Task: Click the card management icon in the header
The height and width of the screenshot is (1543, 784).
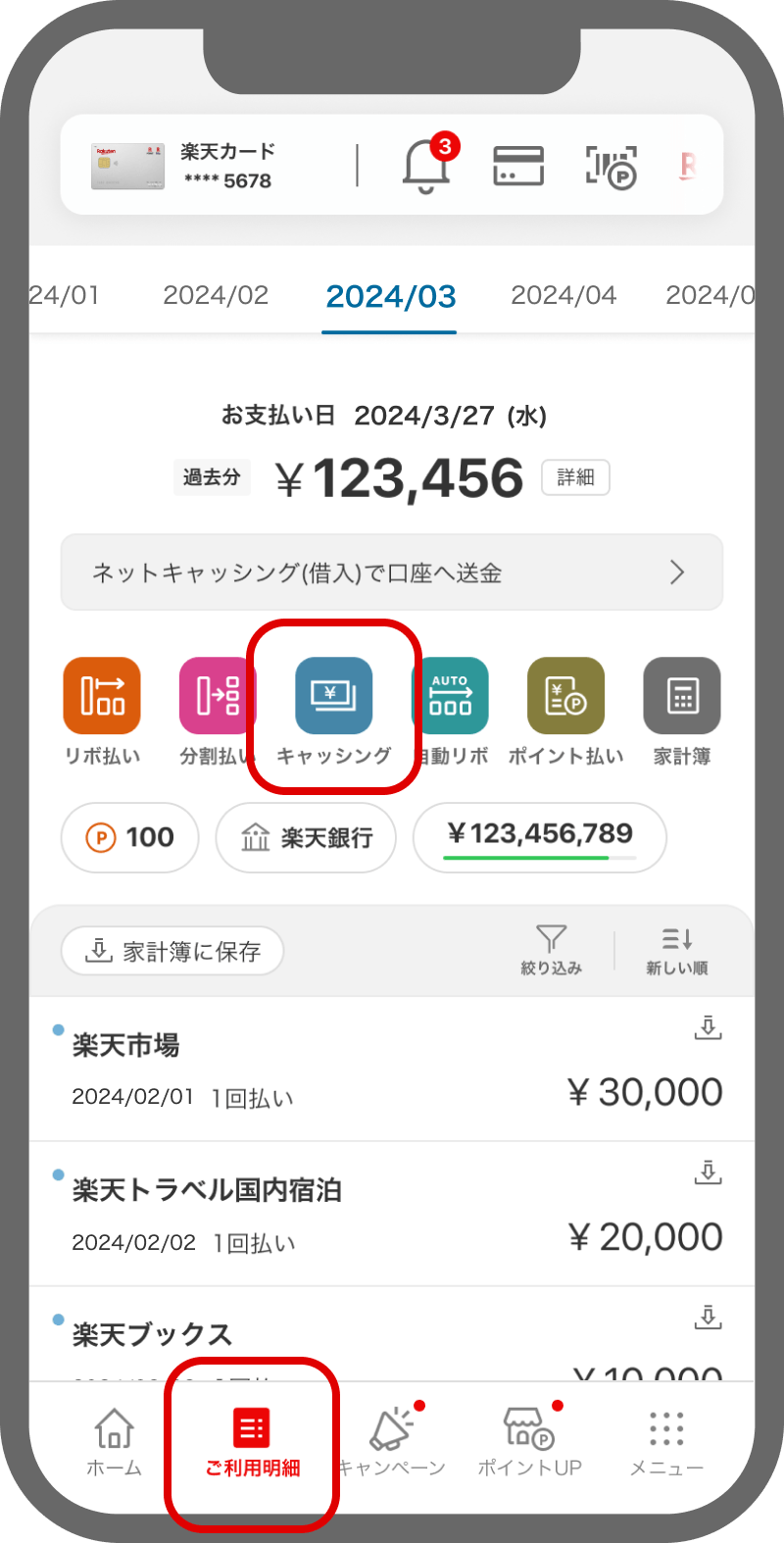Action: [x=518, y=166]
